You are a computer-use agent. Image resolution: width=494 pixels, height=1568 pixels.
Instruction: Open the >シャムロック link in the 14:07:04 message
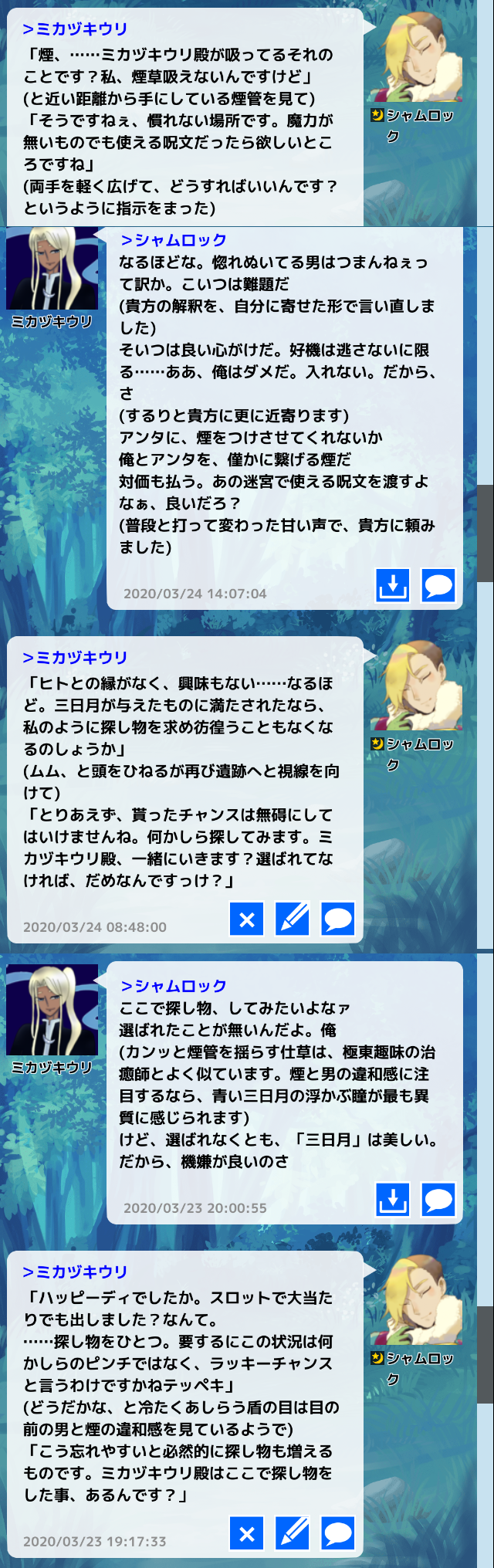tap(174, 240)
